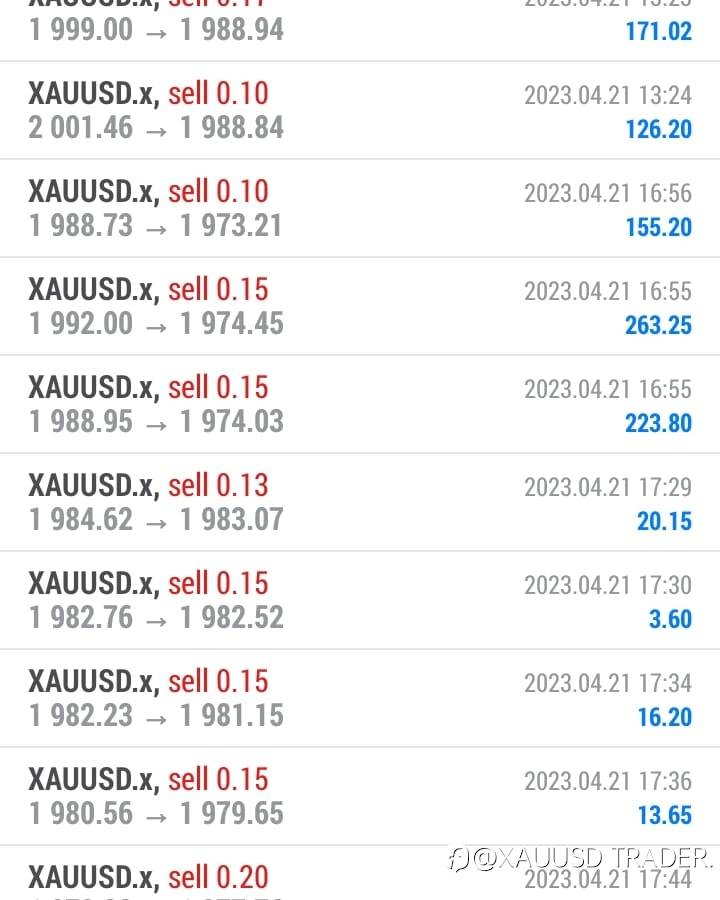The width and height of the screenshot is (720, 900).
Task: Open the 17:36 trade with 13.65 profit
Action: 360,796
